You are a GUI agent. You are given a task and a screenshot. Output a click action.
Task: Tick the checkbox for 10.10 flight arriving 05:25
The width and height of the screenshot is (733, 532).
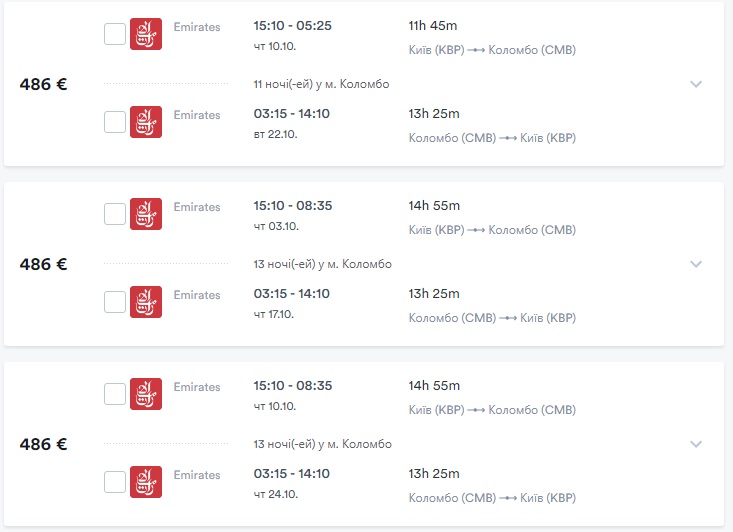(115, 34)
